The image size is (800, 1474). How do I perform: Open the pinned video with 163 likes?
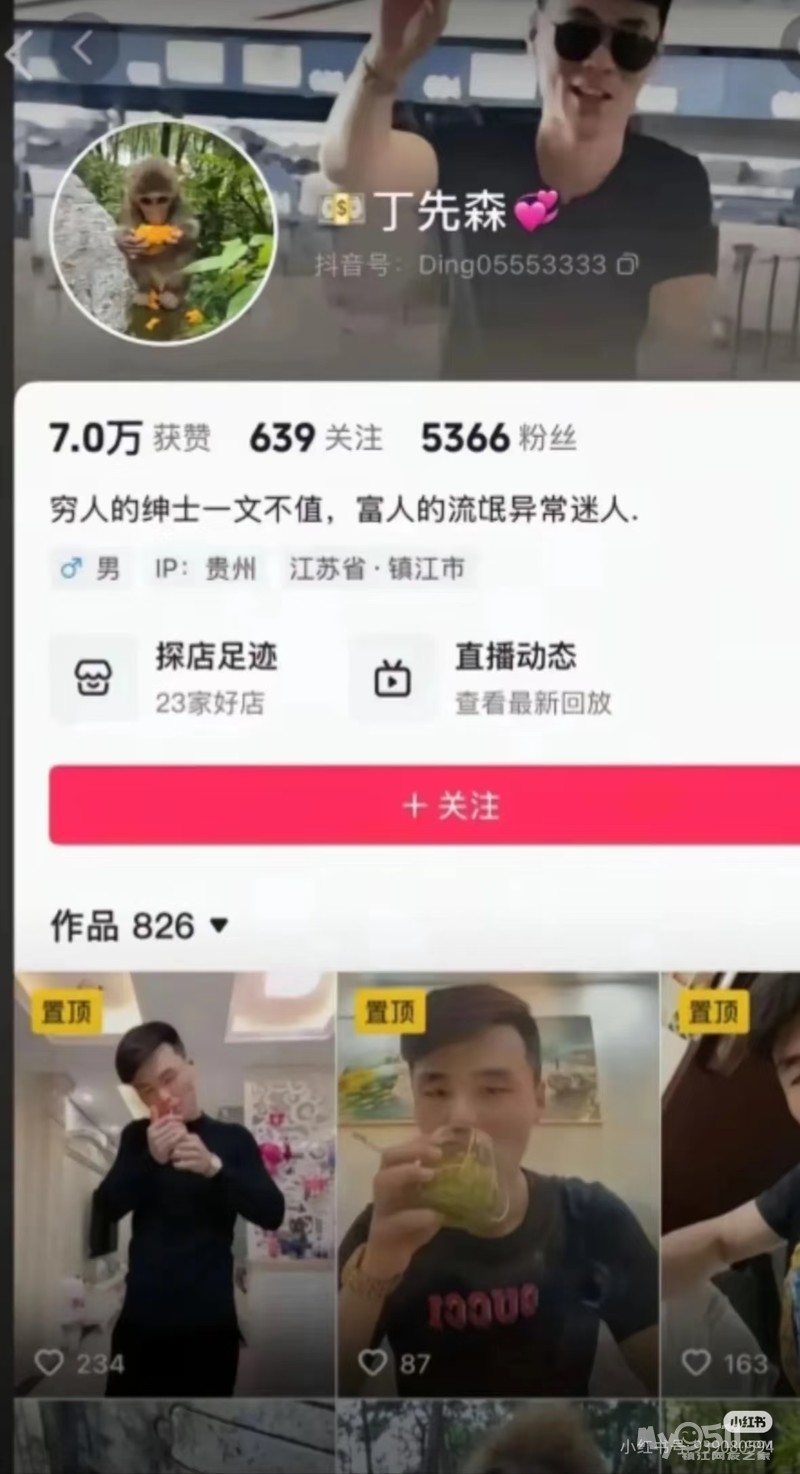click(x=731, y=1184)
